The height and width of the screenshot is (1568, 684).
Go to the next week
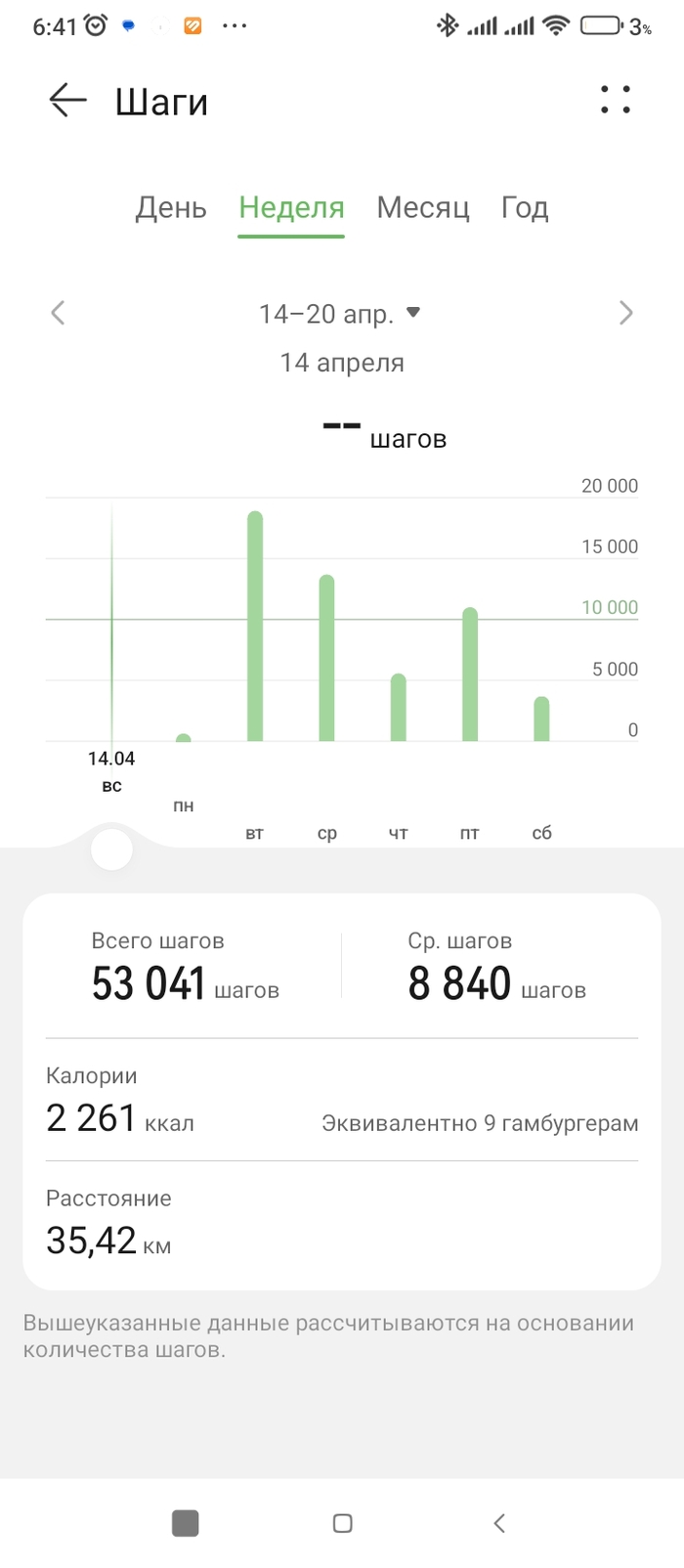tap(626, 313)
